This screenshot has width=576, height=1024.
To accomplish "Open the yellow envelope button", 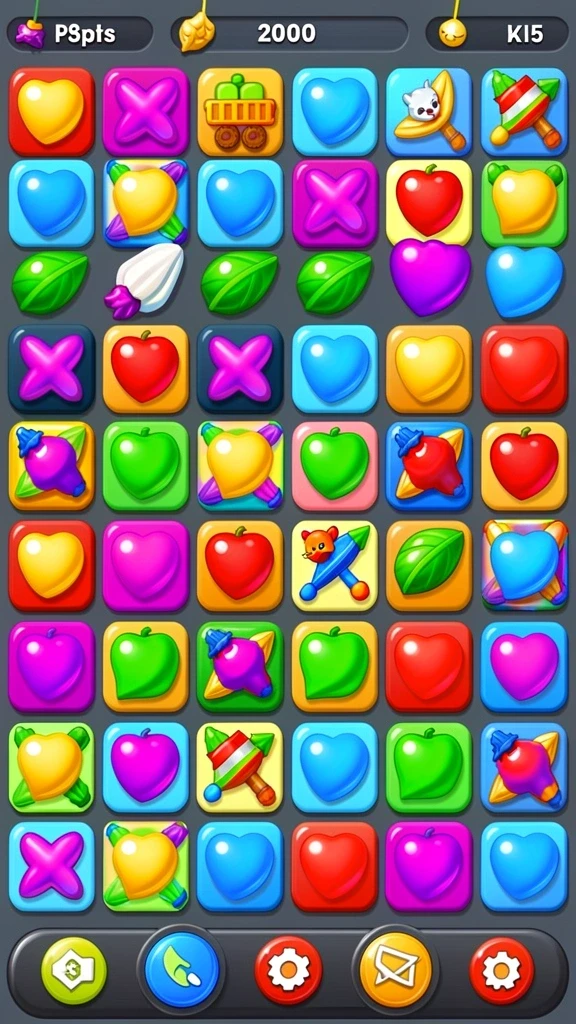I will point(395,969).
